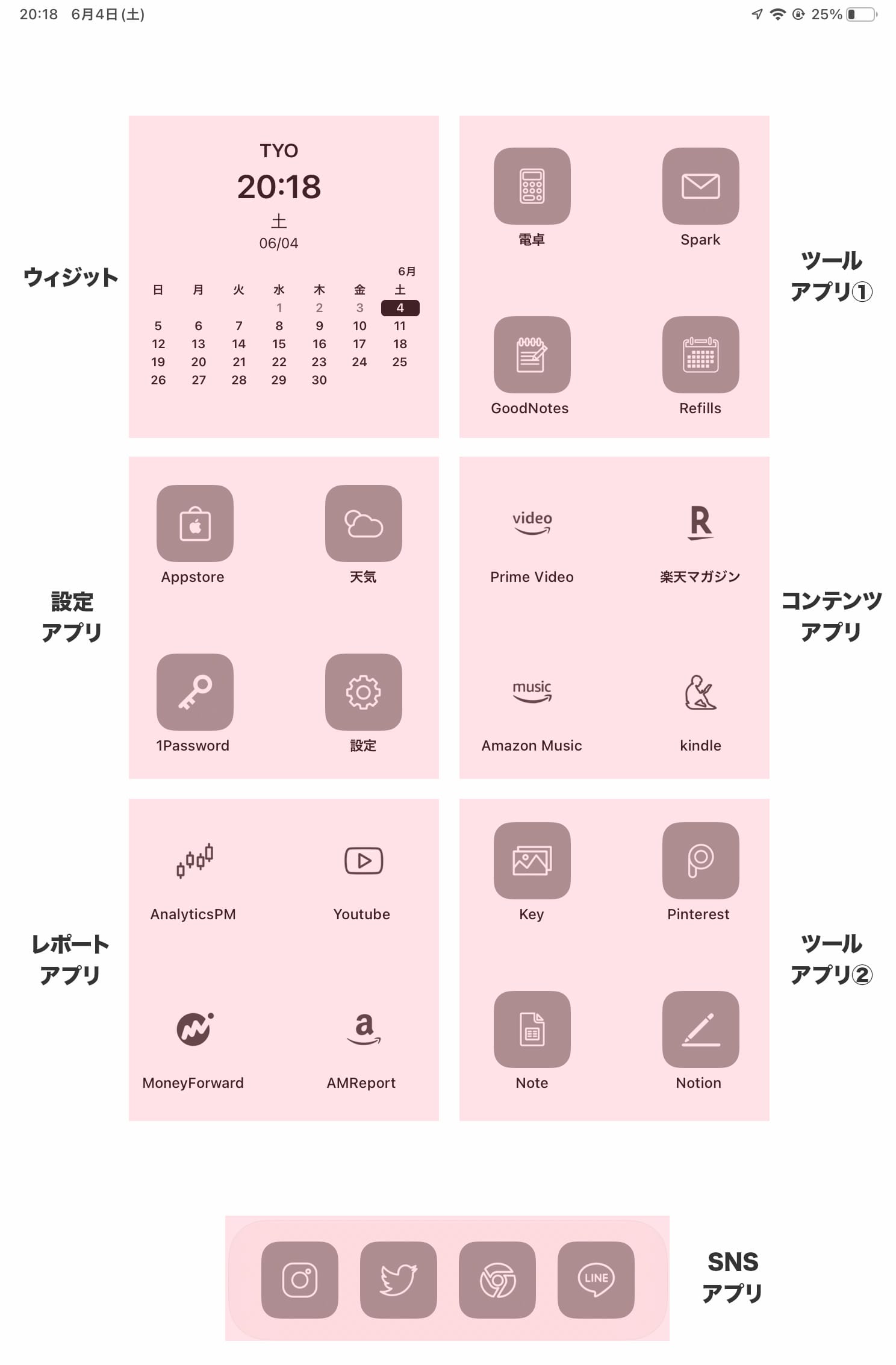Open the kindle reading app
Screen dimensions: 896x1365
coord(700,692)
